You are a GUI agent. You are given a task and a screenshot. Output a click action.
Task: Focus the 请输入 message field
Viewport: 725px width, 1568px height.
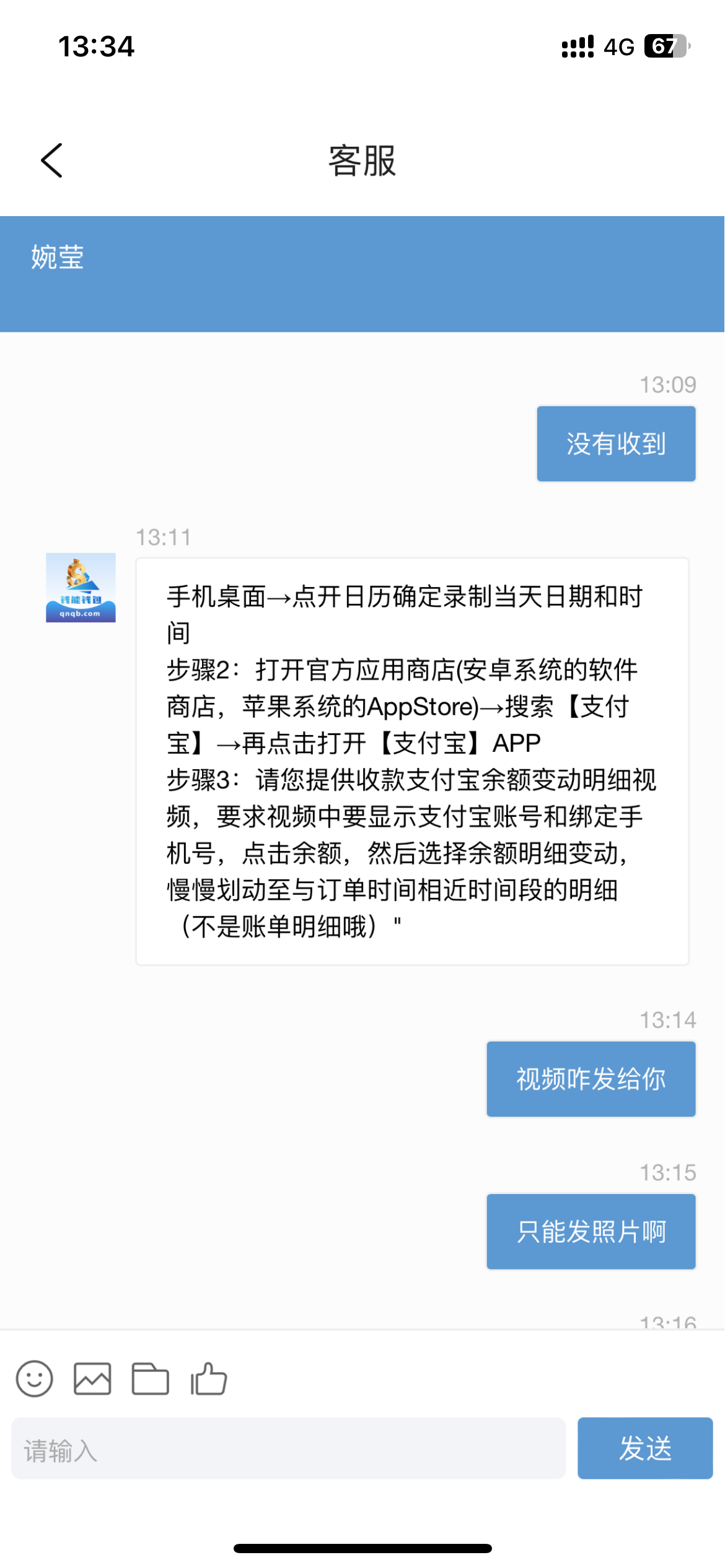pyautogui.click(x=289, y=1449)
